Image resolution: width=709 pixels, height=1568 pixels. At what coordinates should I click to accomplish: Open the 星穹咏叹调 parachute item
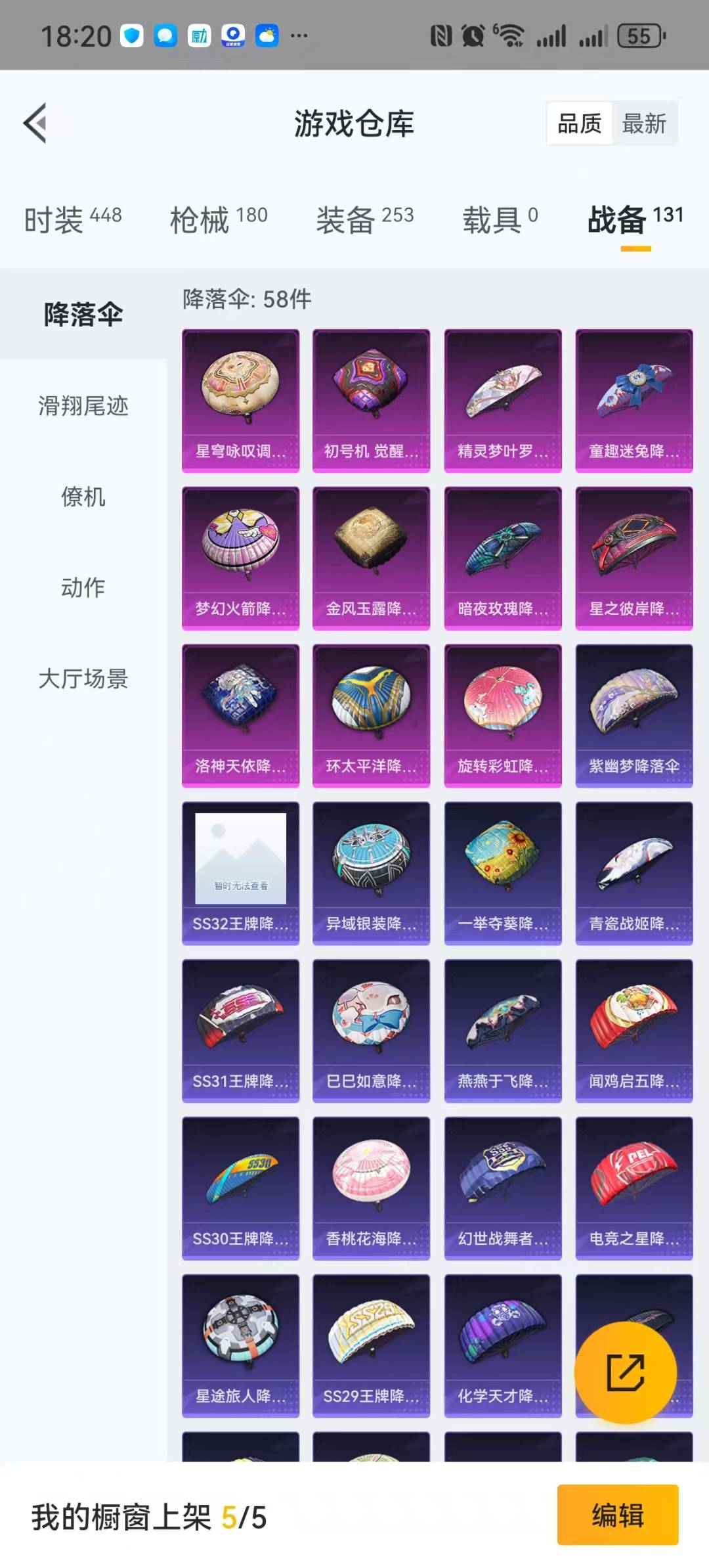pyautogui.click(x=240, y=401)
